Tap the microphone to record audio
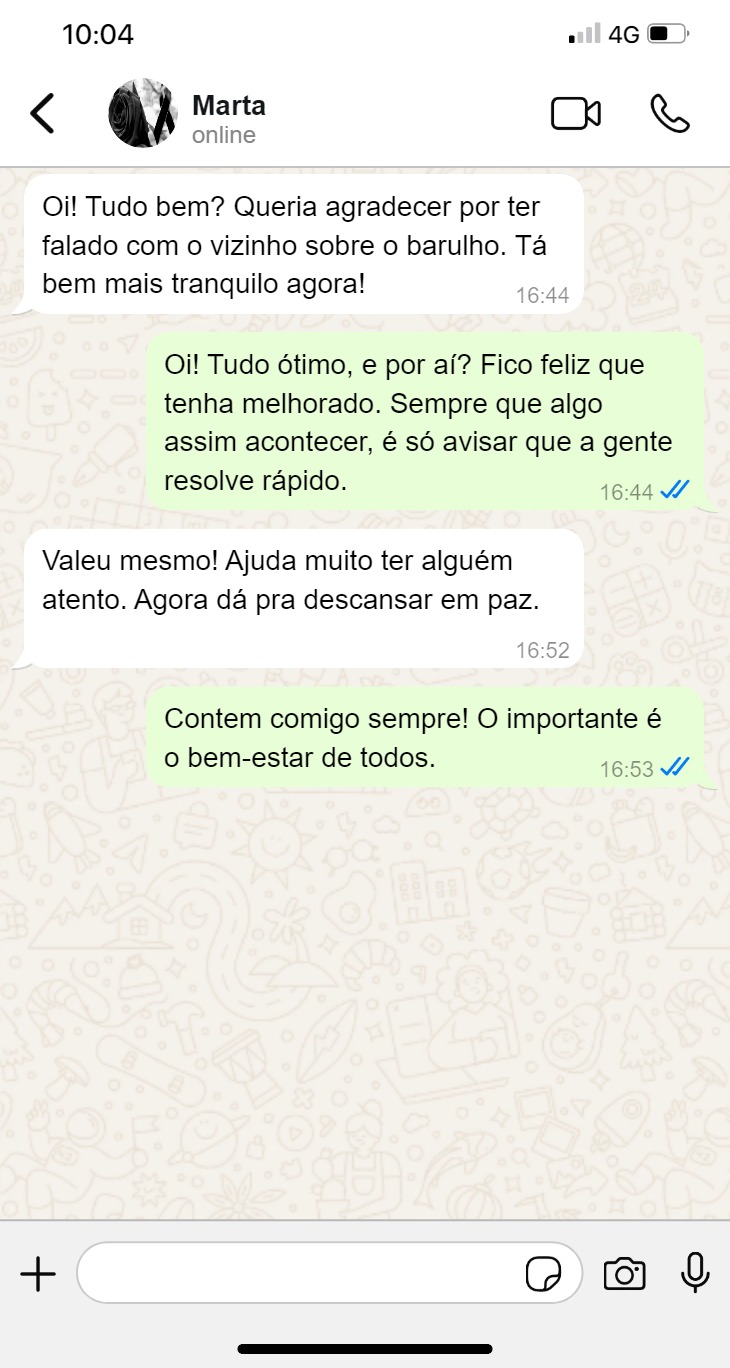Viewport: 730px width, 1368px height. coord(695,1273)
